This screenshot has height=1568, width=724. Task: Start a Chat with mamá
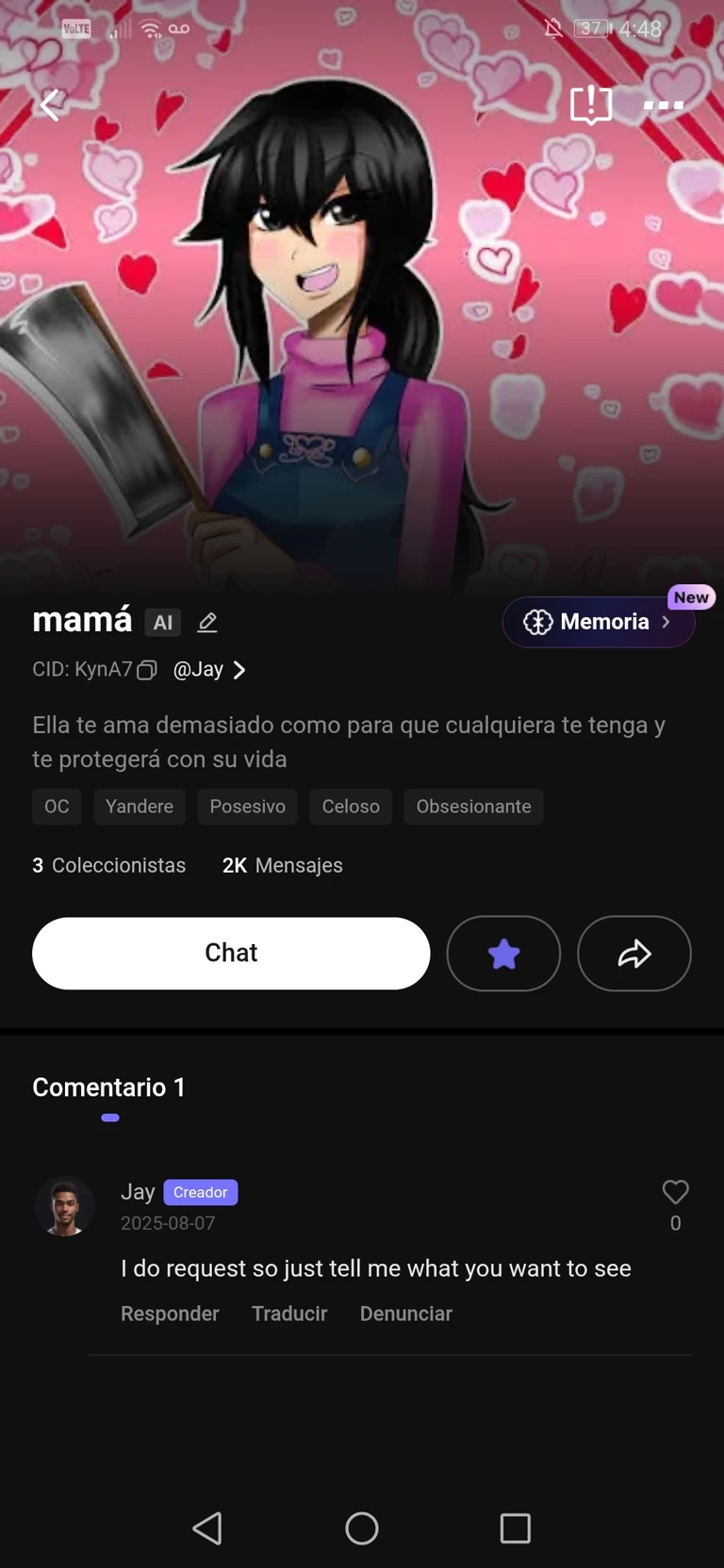(x=231, y=953)
